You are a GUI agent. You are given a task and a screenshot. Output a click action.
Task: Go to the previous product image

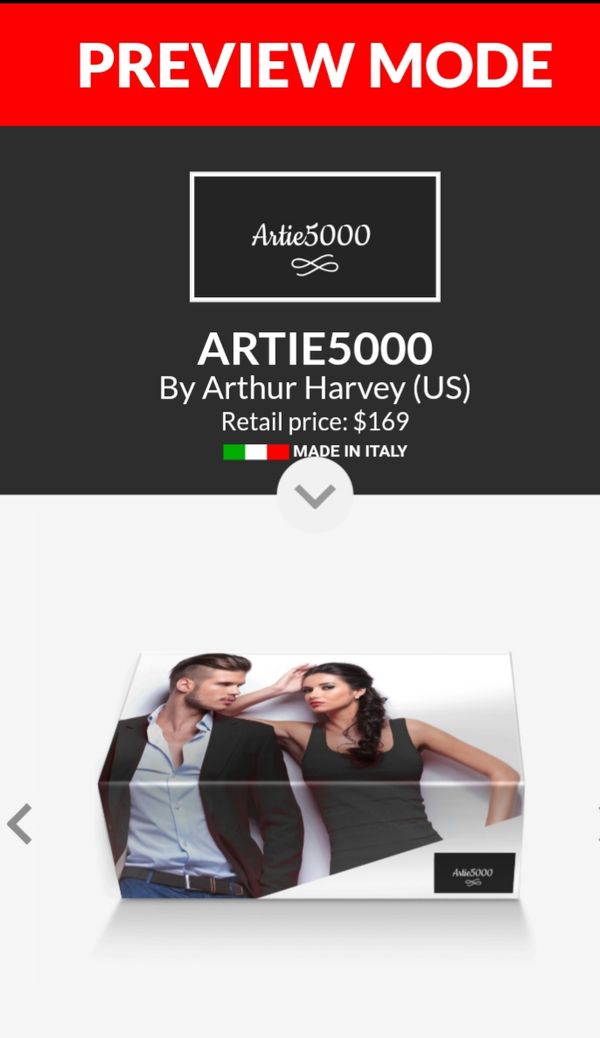tap(20, 824)
